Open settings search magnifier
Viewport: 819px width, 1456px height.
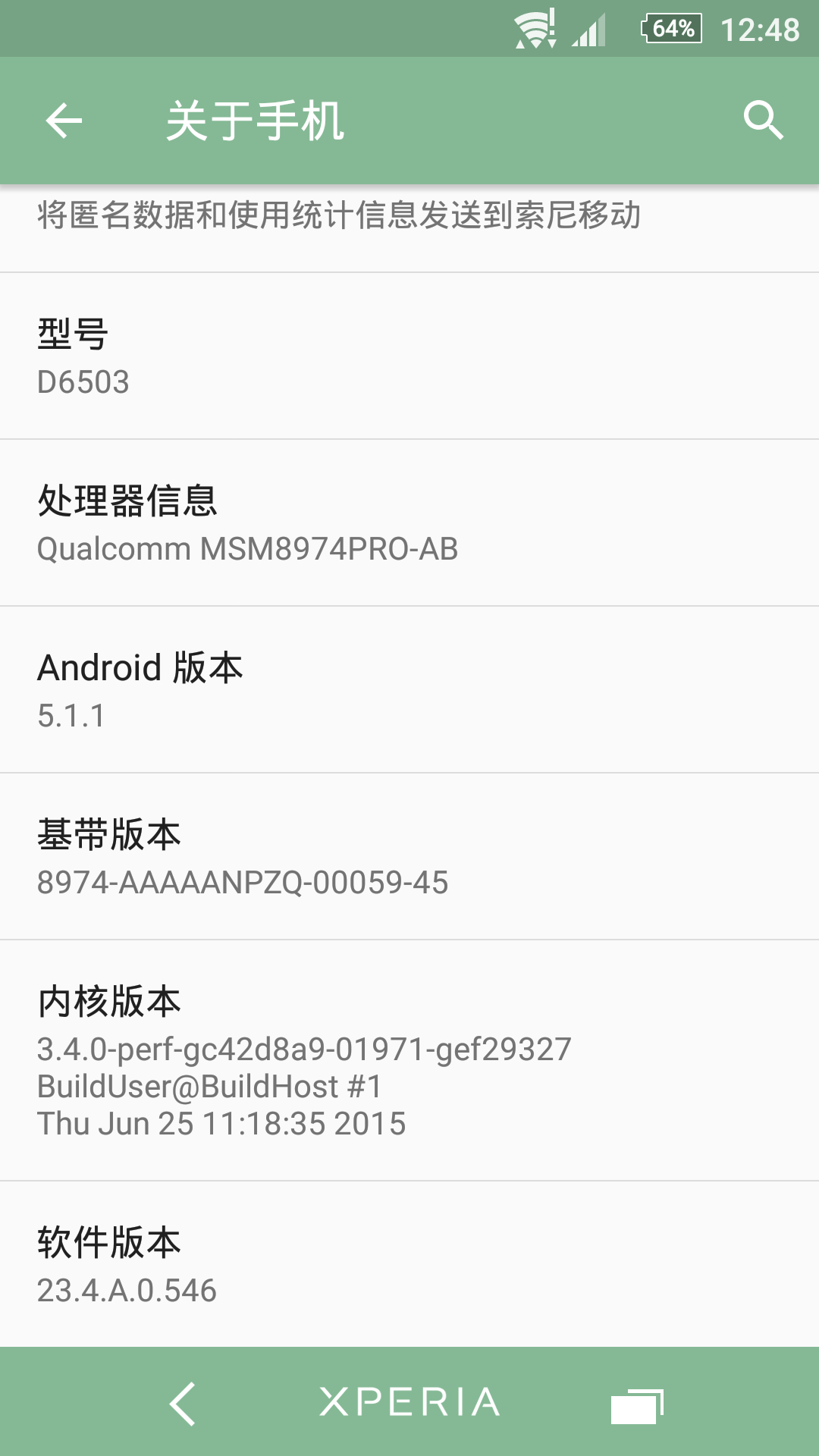coord(762,121)
